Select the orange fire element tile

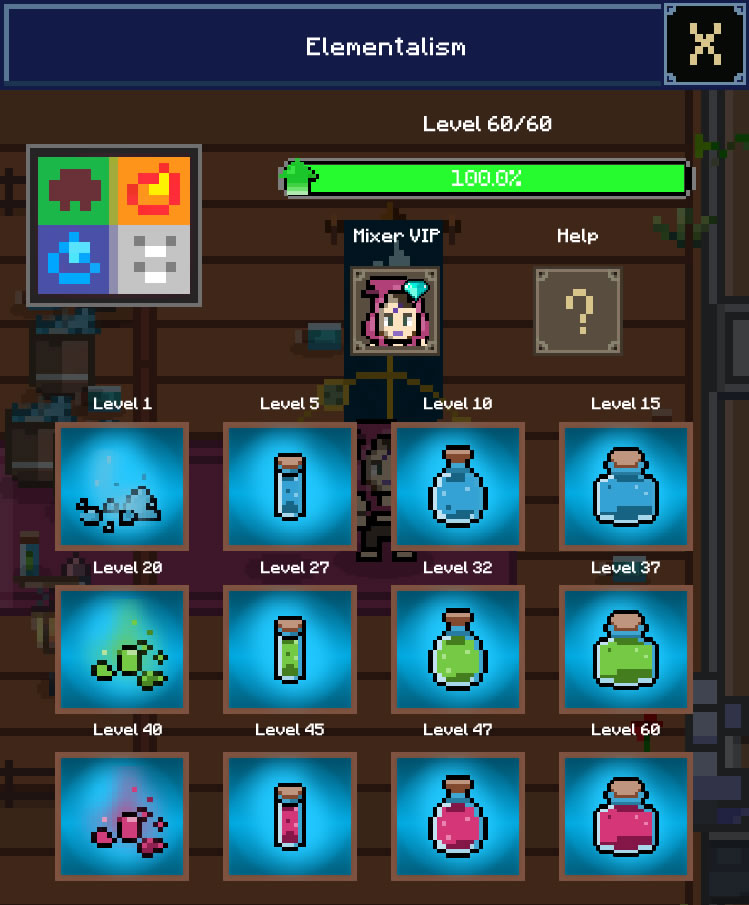(154, 189)
